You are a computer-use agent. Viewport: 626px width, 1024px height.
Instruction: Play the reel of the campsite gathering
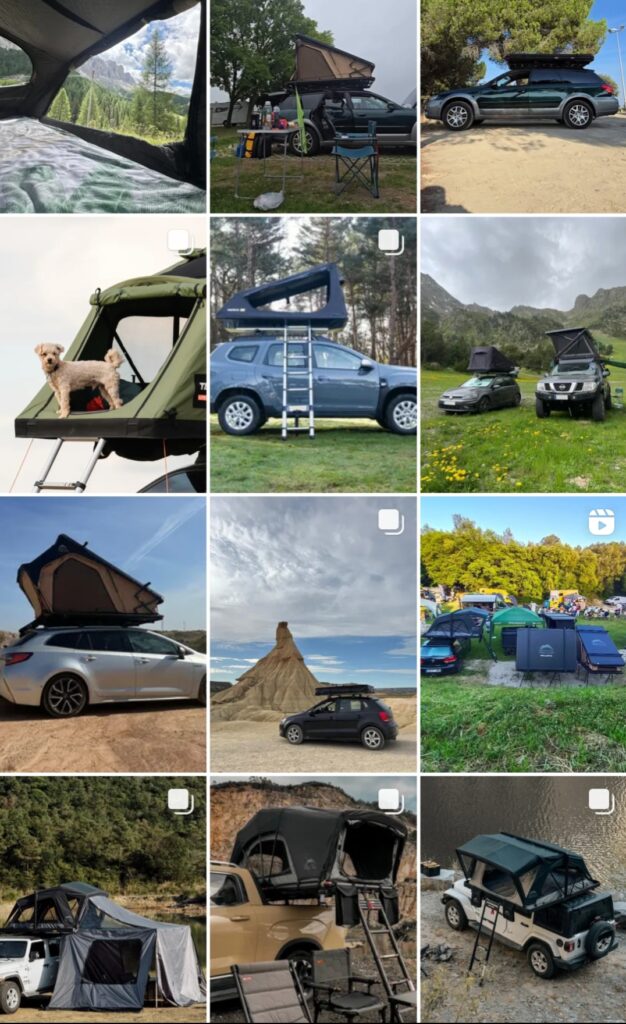(522, 634)
